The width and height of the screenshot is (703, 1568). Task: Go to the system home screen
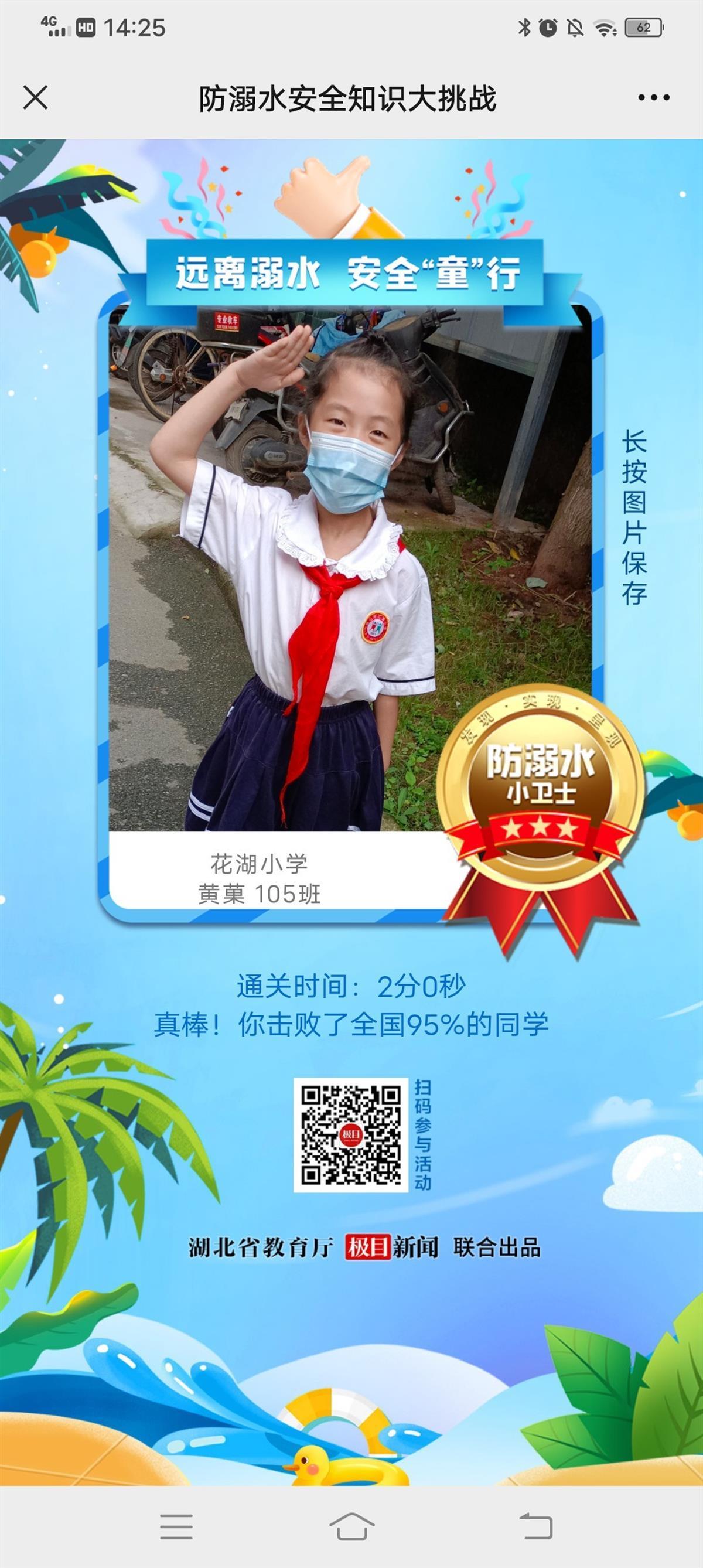351,1526
